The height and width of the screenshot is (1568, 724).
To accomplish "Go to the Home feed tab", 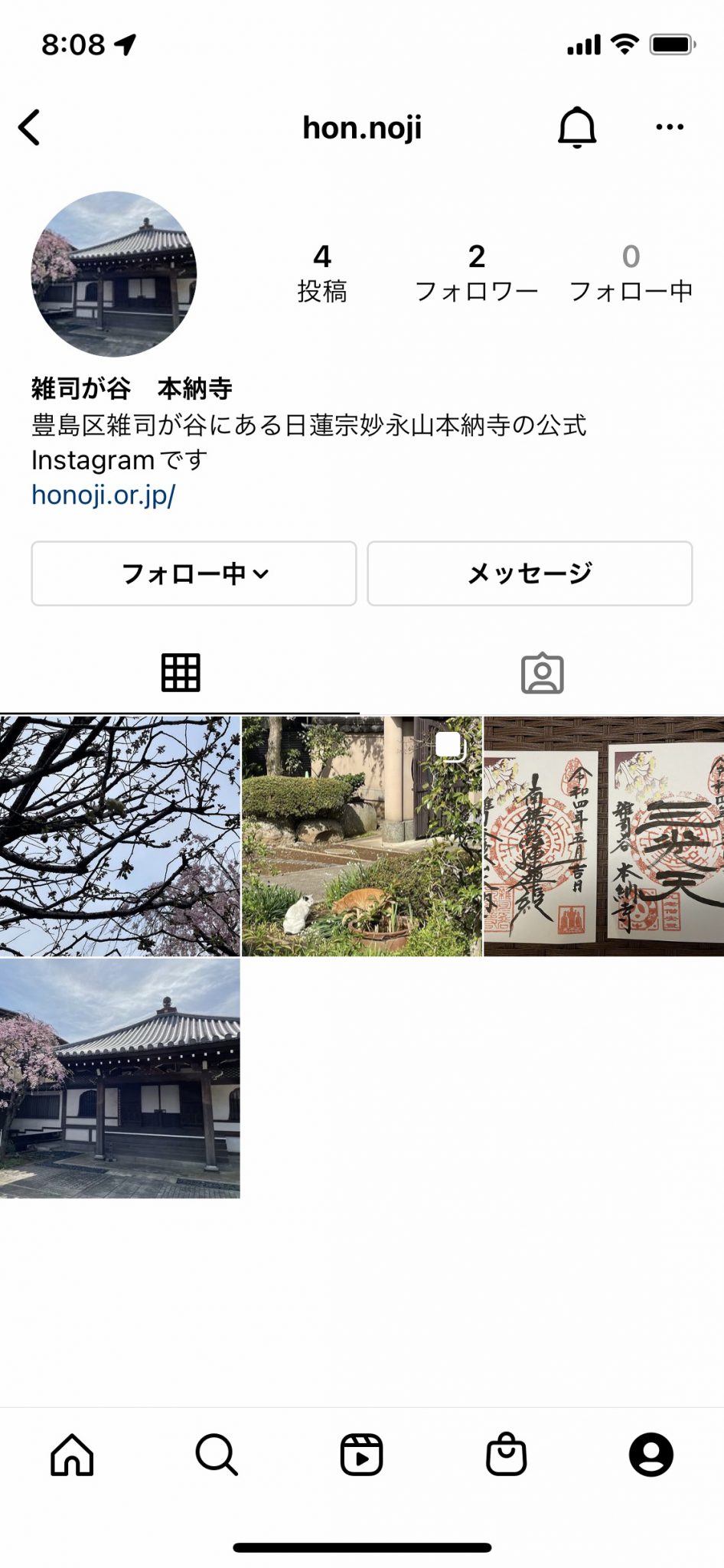I will (x=72, y=1455).
